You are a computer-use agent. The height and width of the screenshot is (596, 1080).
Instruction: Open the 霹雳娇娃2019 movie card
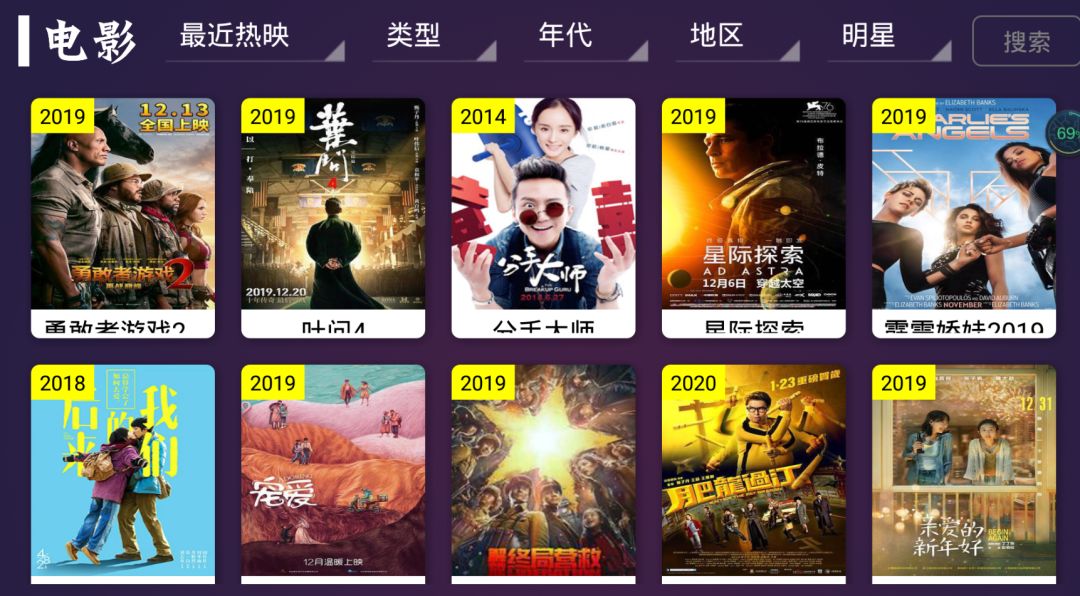pyautogui.click(x=963, y=216)
